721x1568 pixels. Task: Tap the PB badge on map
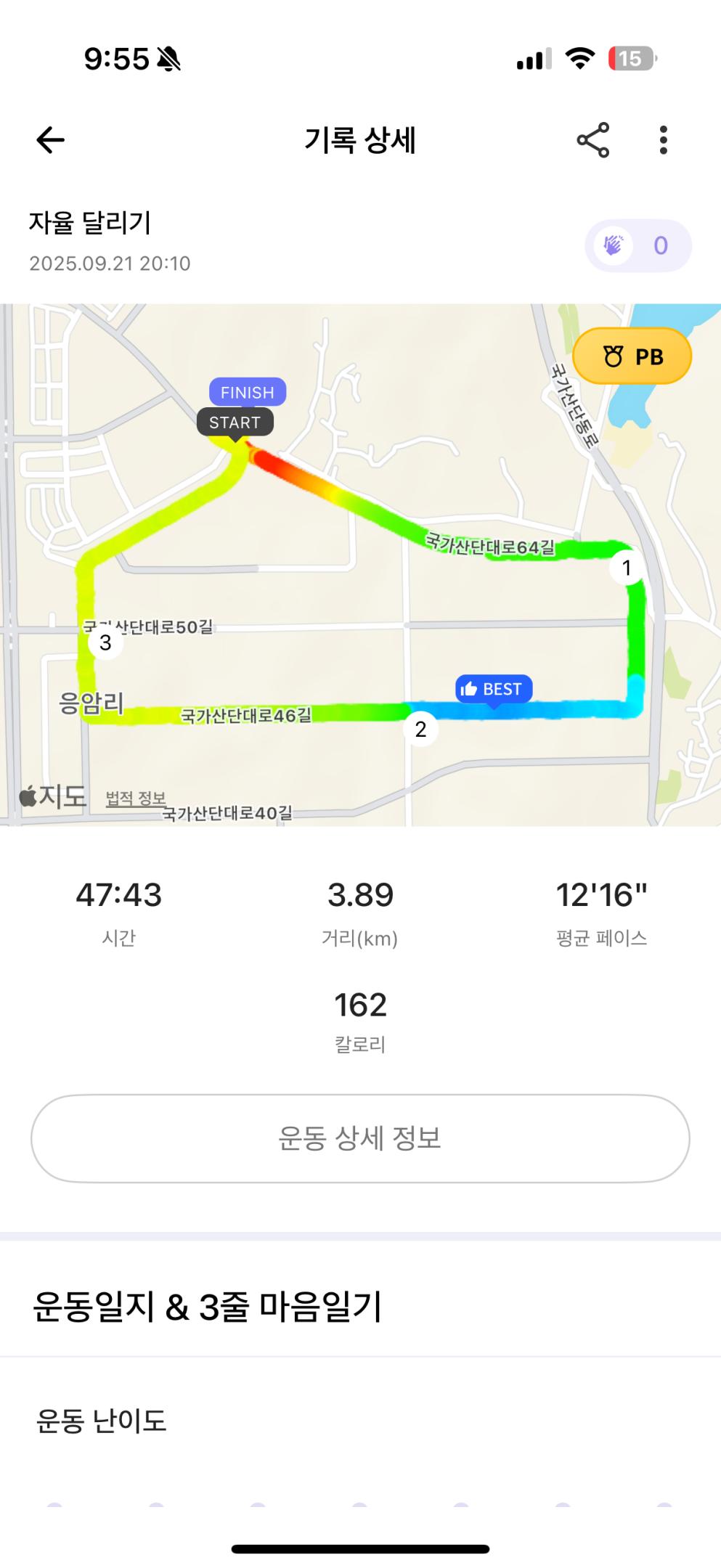[x=632, y=356]
